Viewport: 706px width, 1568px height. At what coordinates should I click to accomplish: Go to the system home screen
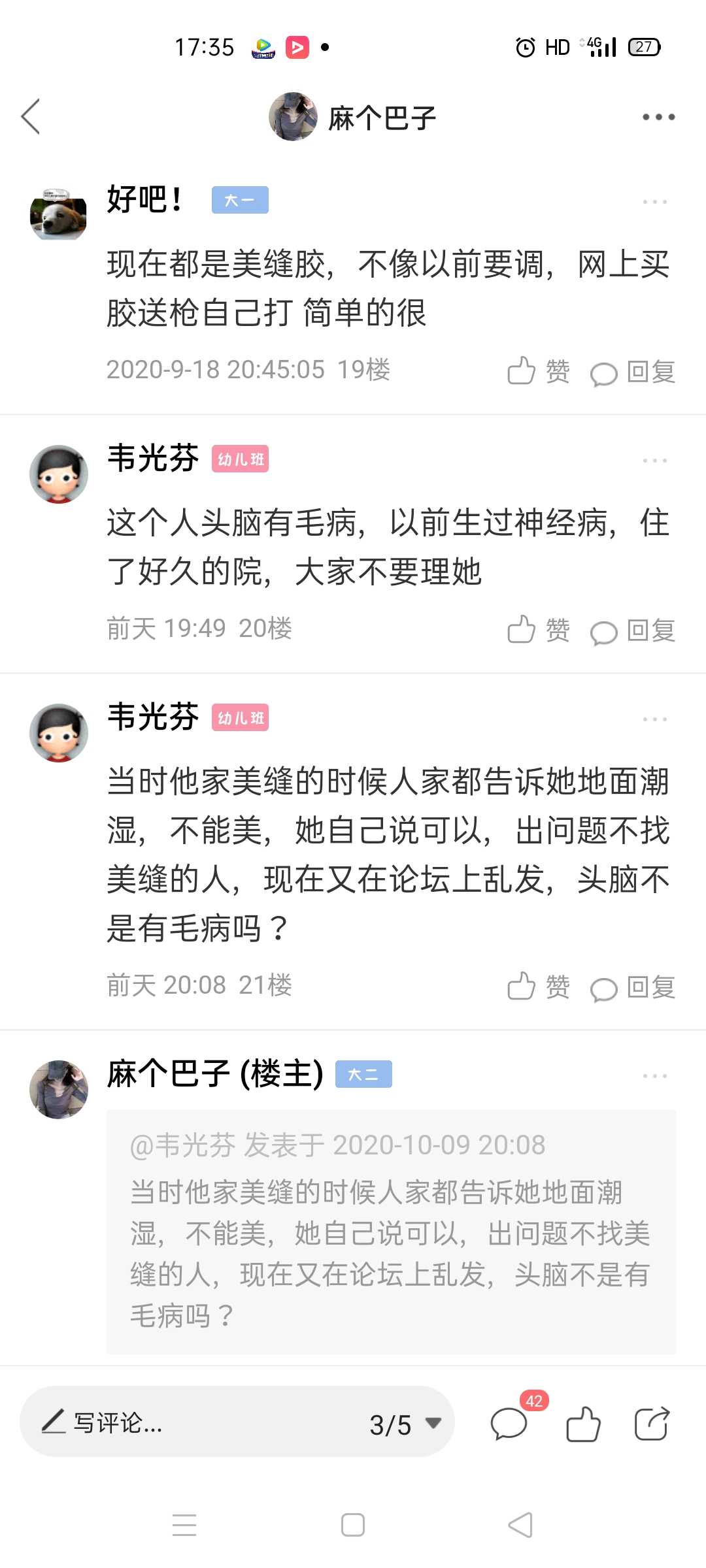point(353,1525)
